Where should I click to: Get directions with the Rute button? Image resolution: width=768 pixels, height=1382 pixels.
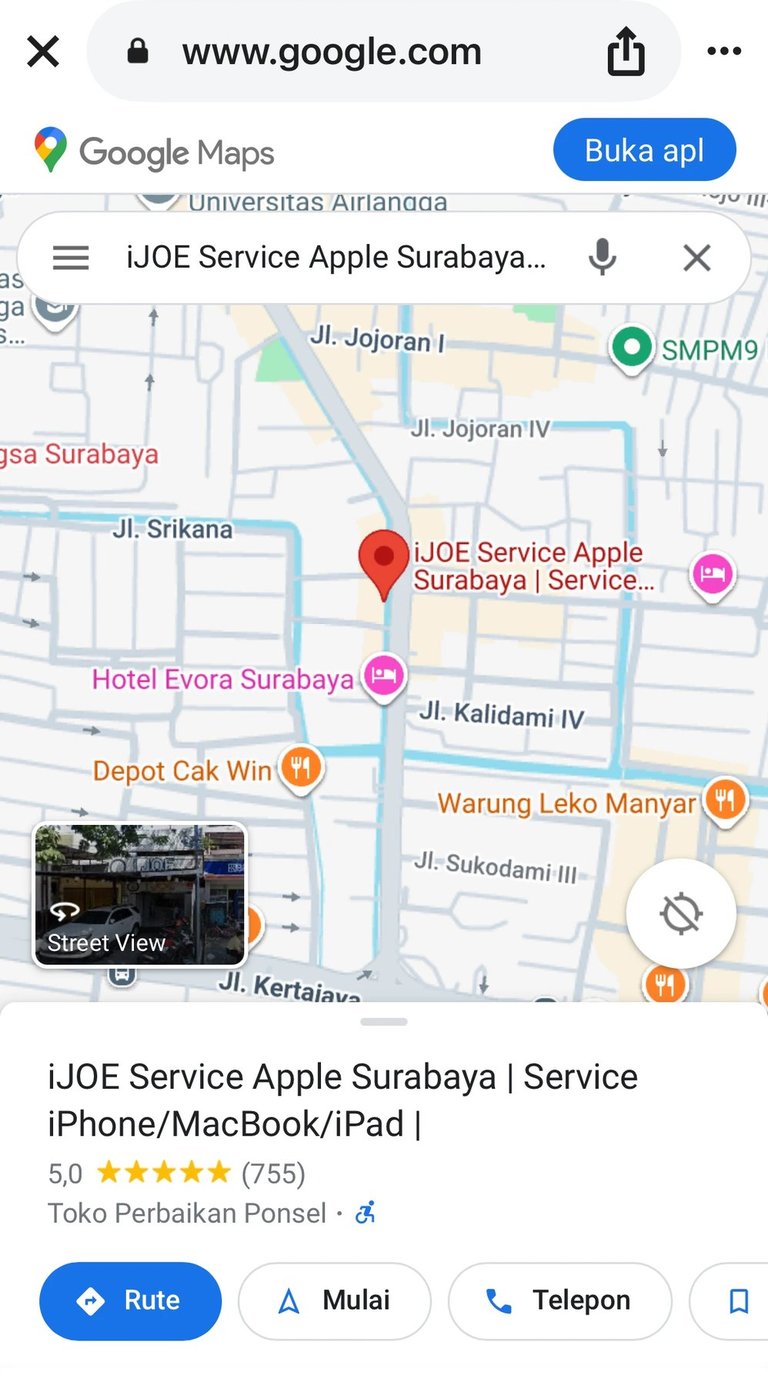pos(130,1300)
